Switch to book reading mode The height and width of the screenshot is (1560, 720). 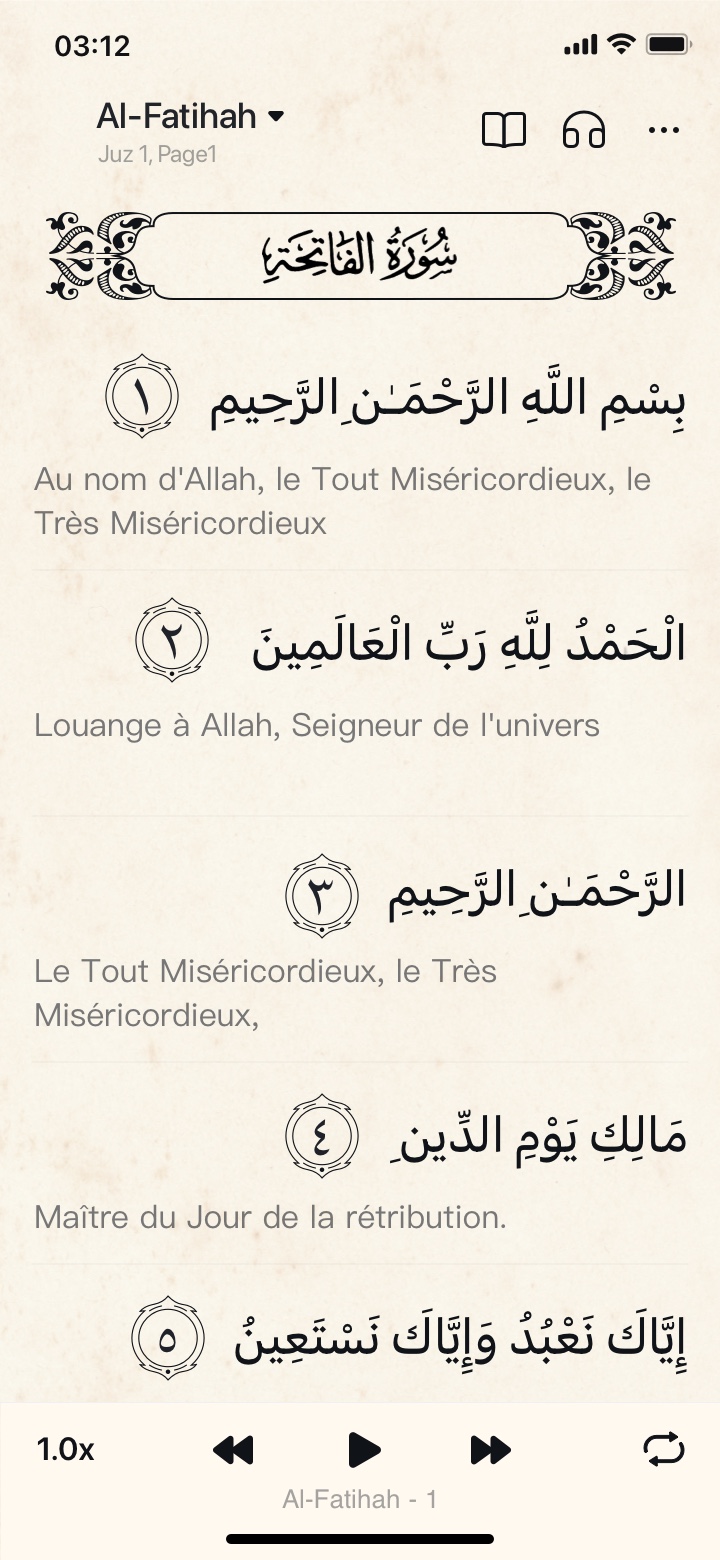point(504,130)
